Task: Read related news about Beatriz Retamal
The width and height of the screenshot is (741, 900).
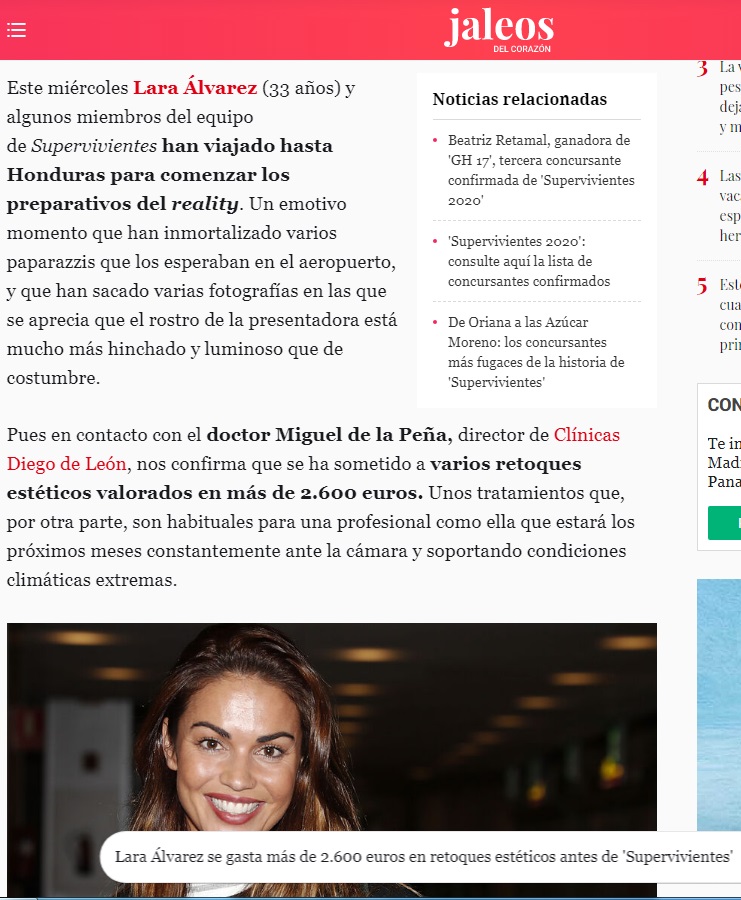Action: click(x=540, y=170)
